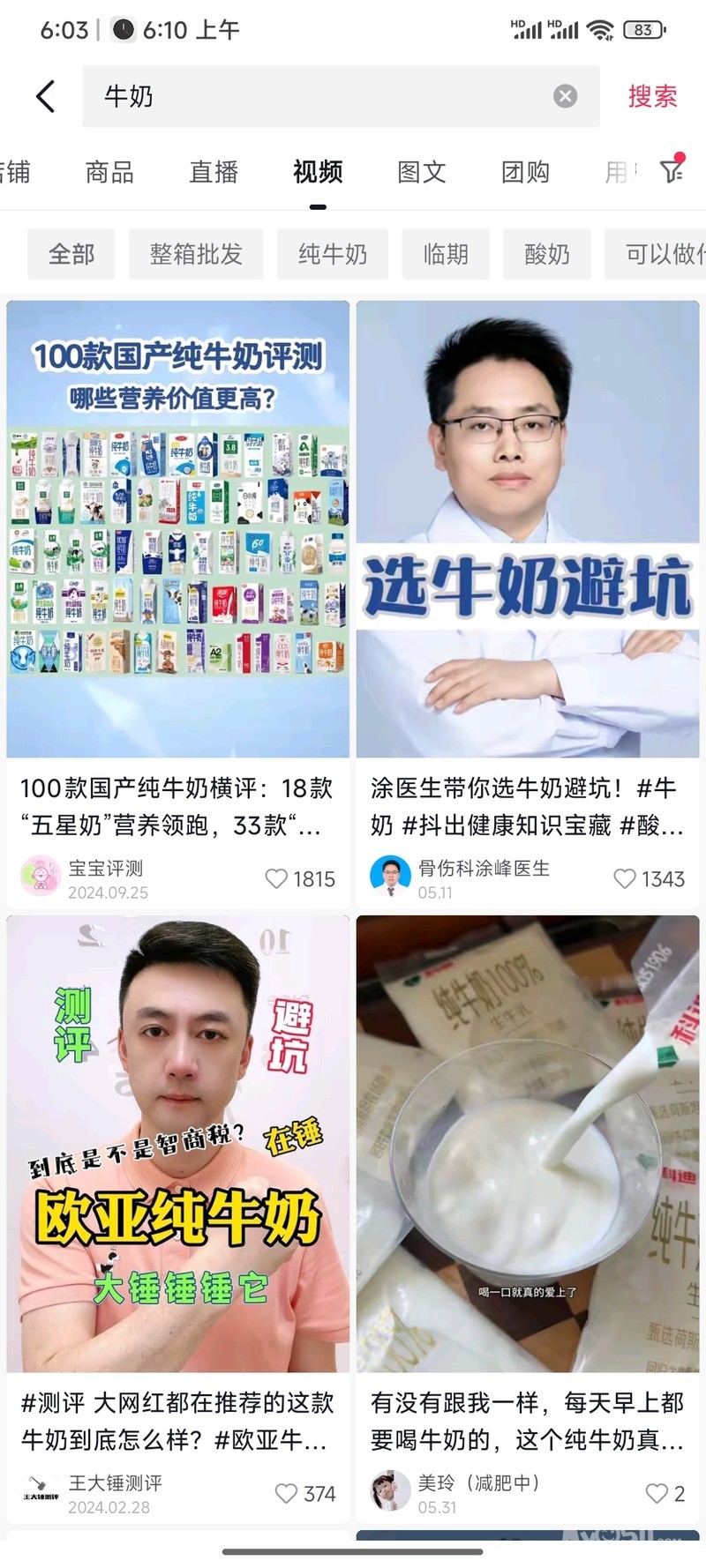Screen dimensions: 706x1568
Task: Focus the 牛奶 search field
Action: [x=318, y=96]
